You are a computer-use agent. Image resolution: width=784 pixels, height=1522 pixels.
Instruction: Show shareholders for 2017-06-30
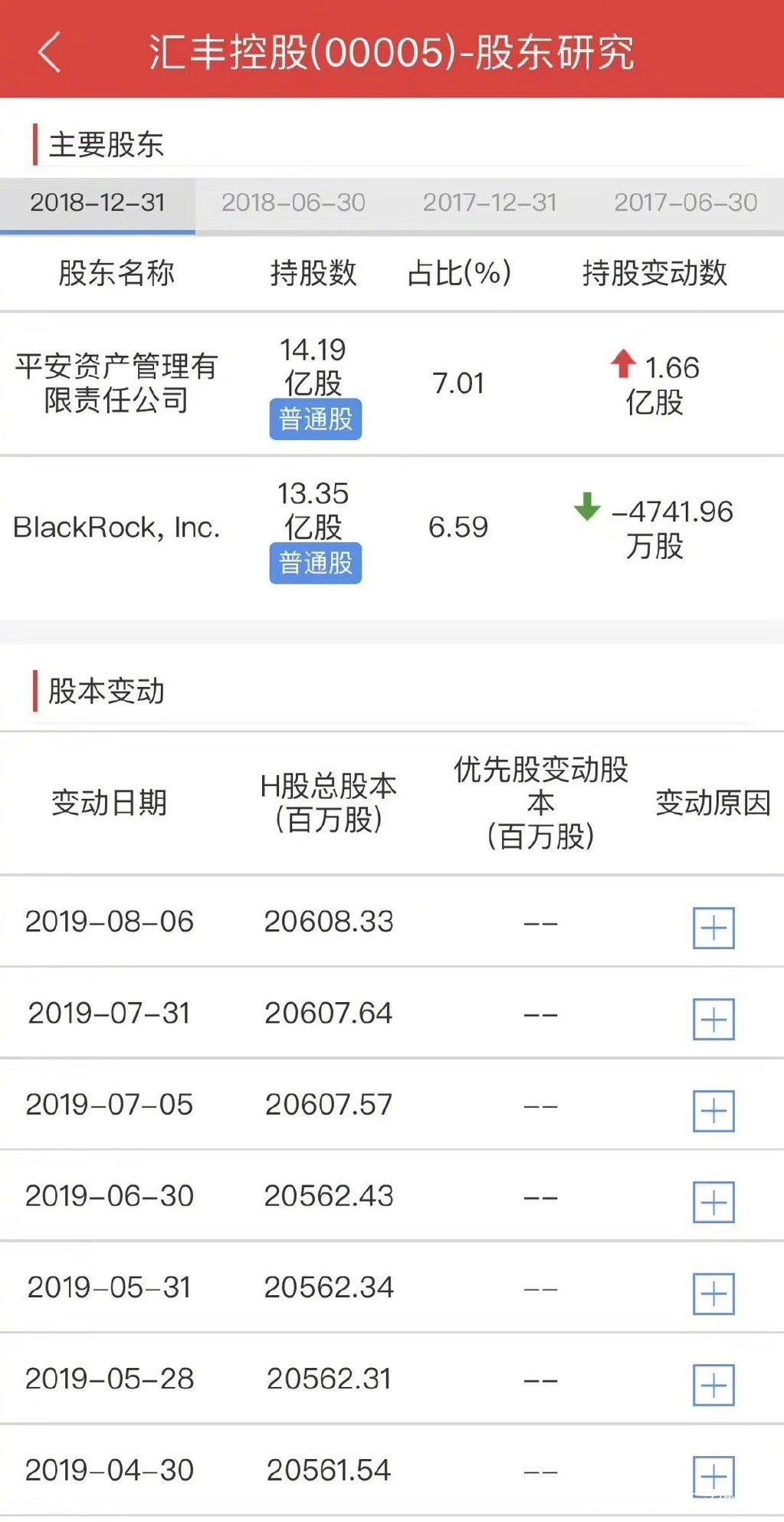[685, 203]
